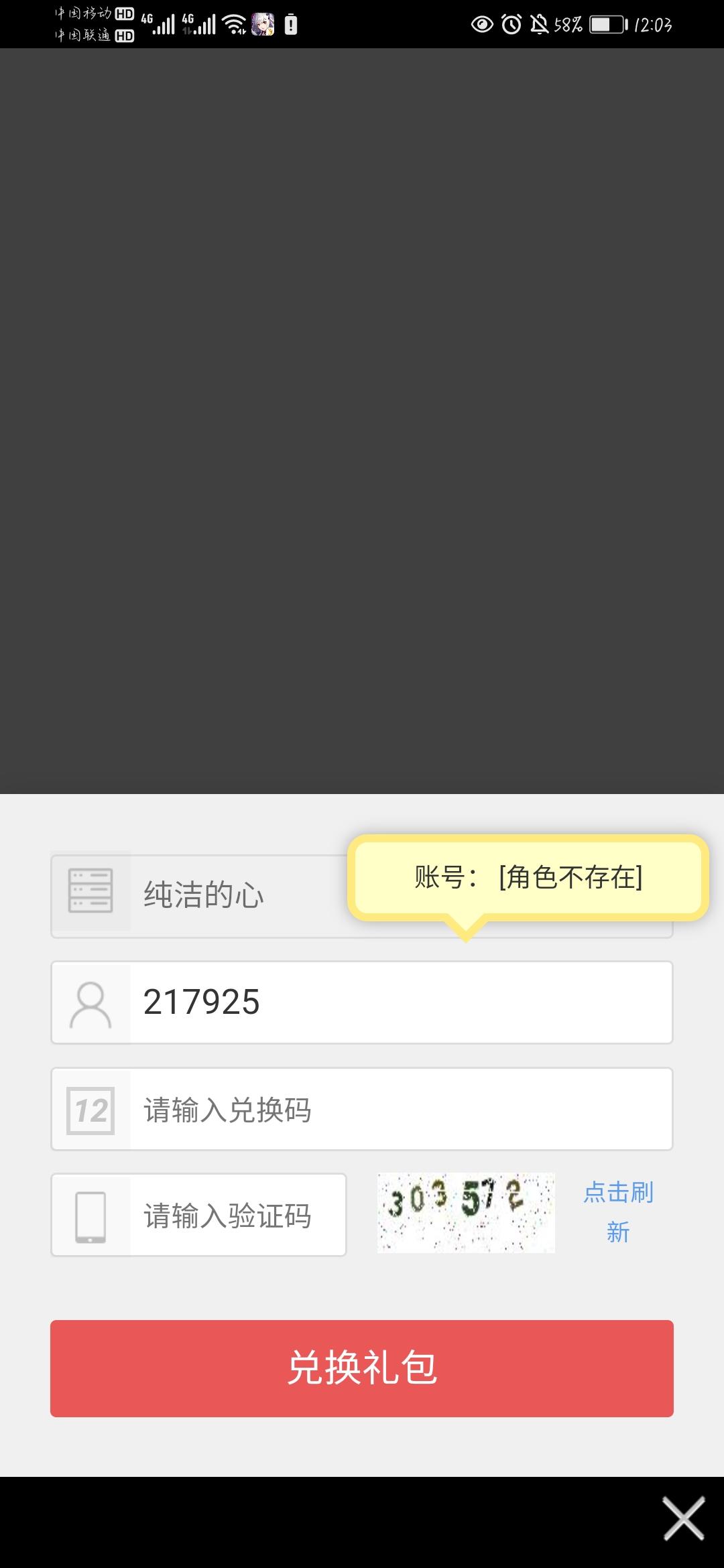Click the yellow tooltip bubble 账号：[角色不存在]
Viewport: 724px width, 1568px height.
(530, 878)
